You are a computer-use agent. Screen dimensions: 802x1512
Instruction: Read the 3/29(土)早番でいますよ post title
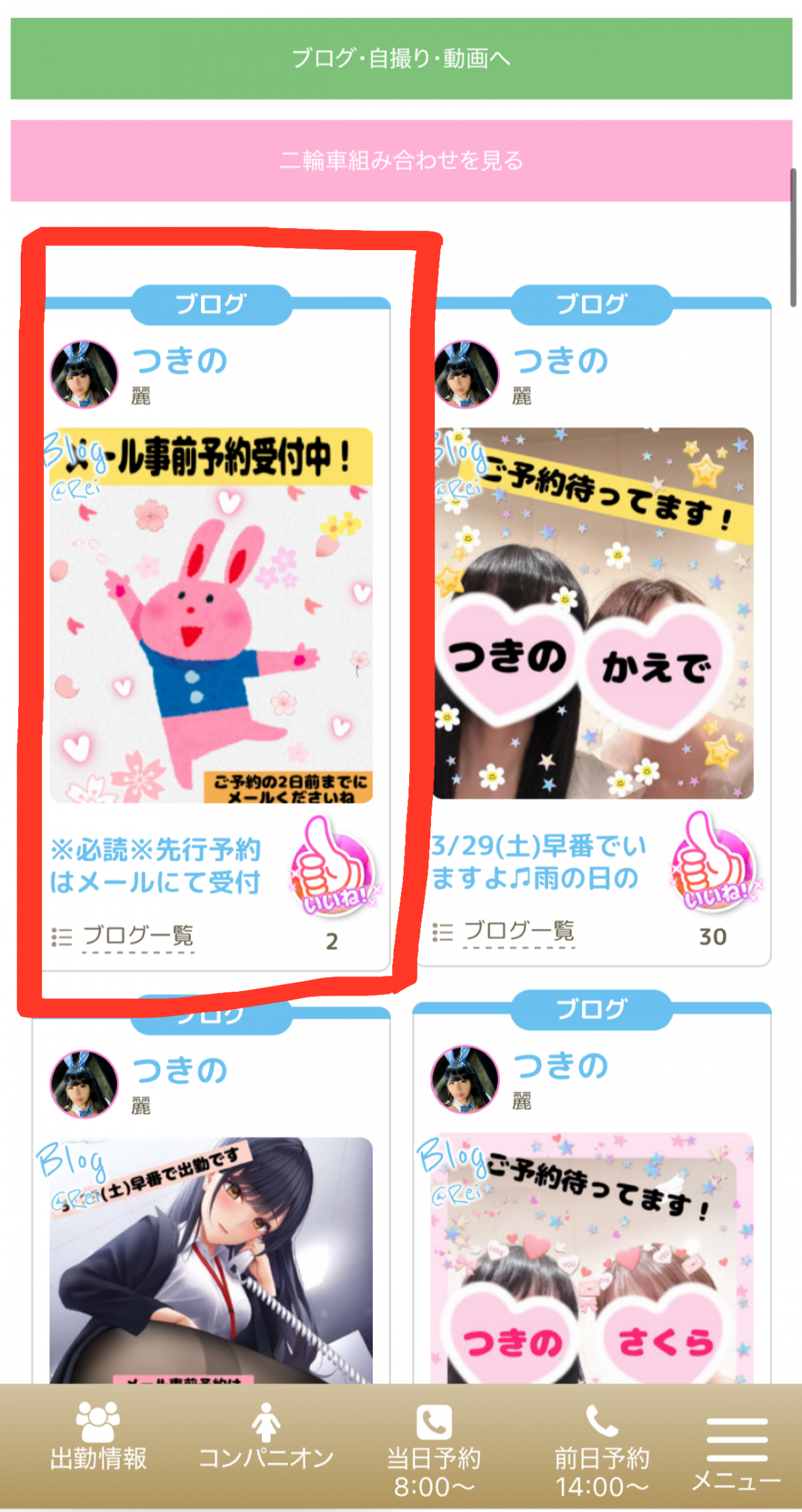point(538,861)
